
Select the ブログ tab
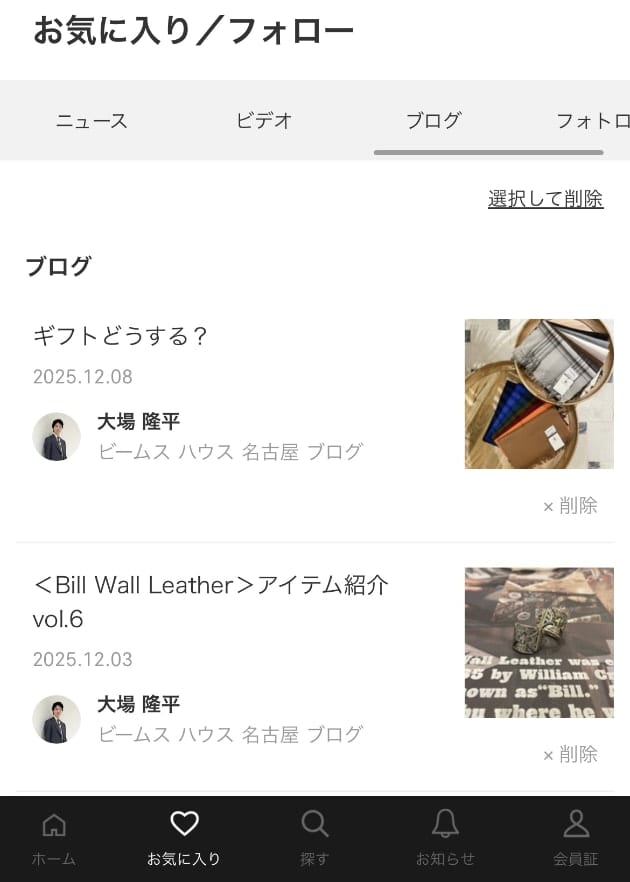[x=433, y=121]
